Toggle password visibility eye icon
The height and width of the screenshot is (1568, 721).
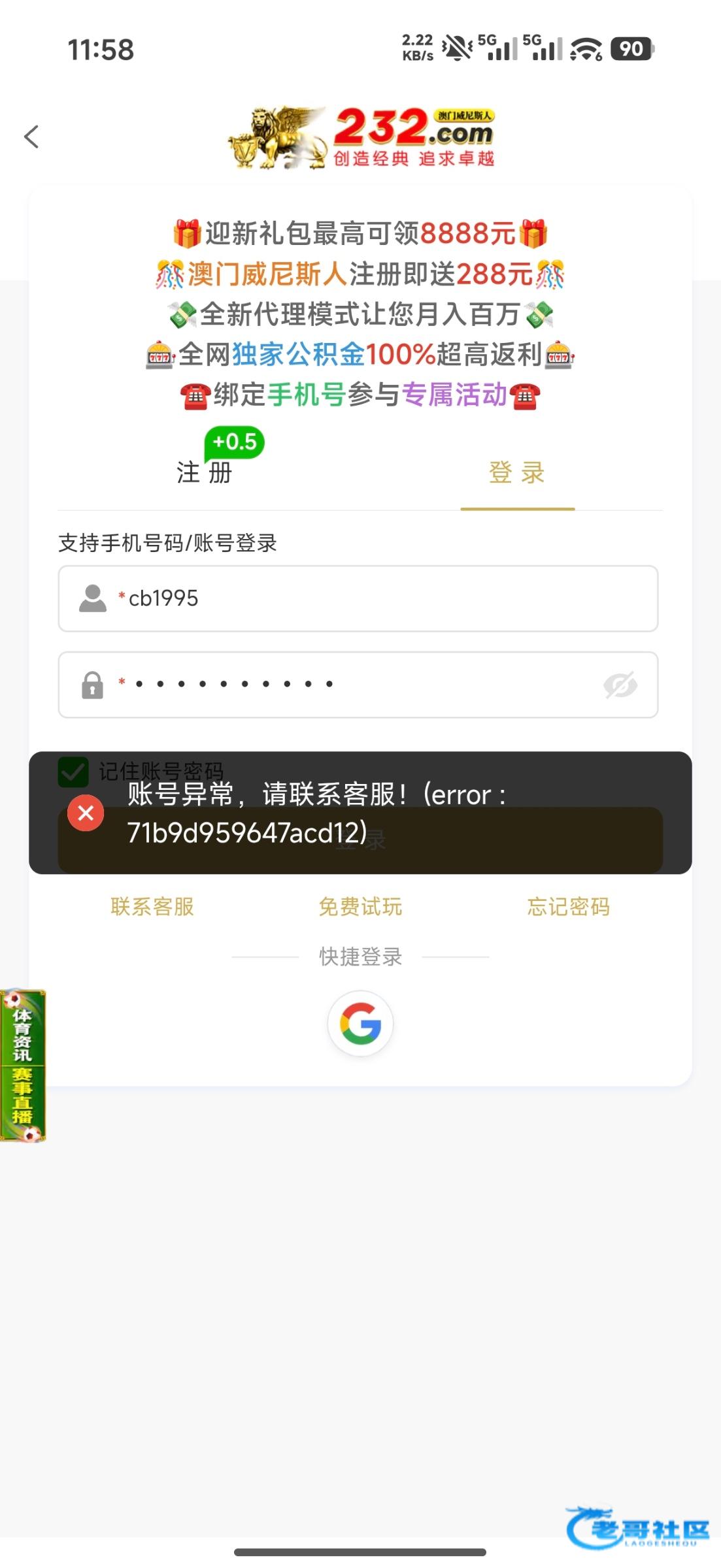point(620,685)
